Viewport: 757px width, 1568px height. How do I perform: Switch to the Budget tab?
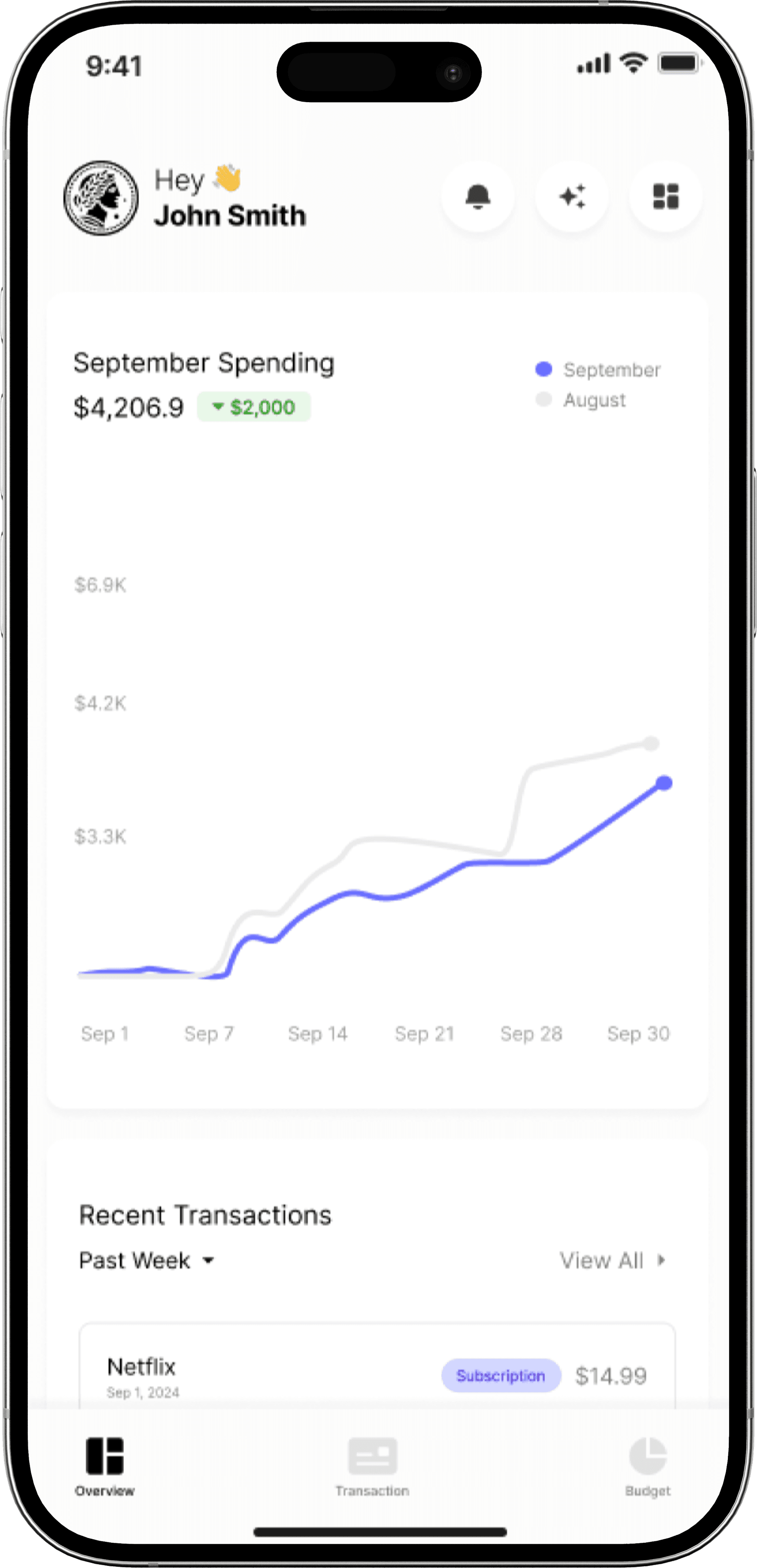point(647,1467)
